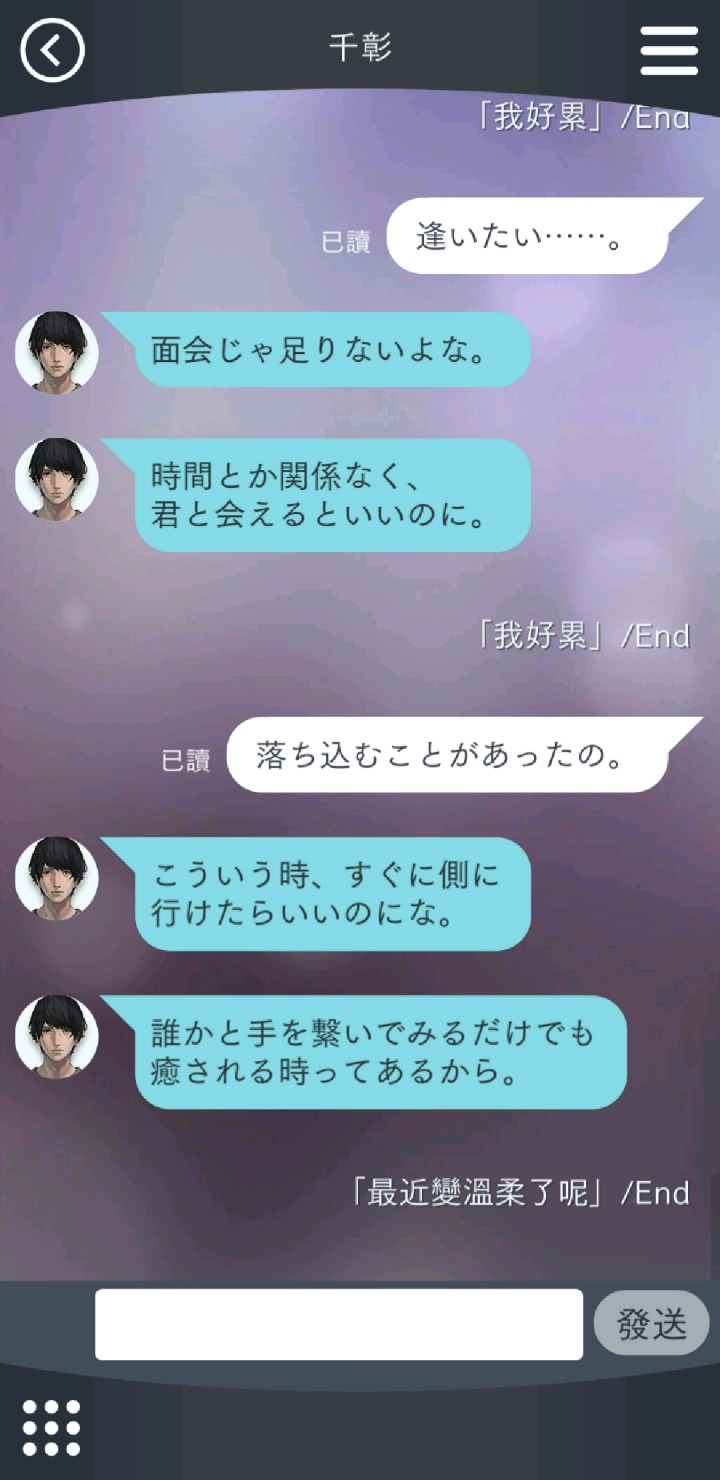The image size is (720, 1480).
Task: Open the dots grid menu
Action: (51, 1427)
